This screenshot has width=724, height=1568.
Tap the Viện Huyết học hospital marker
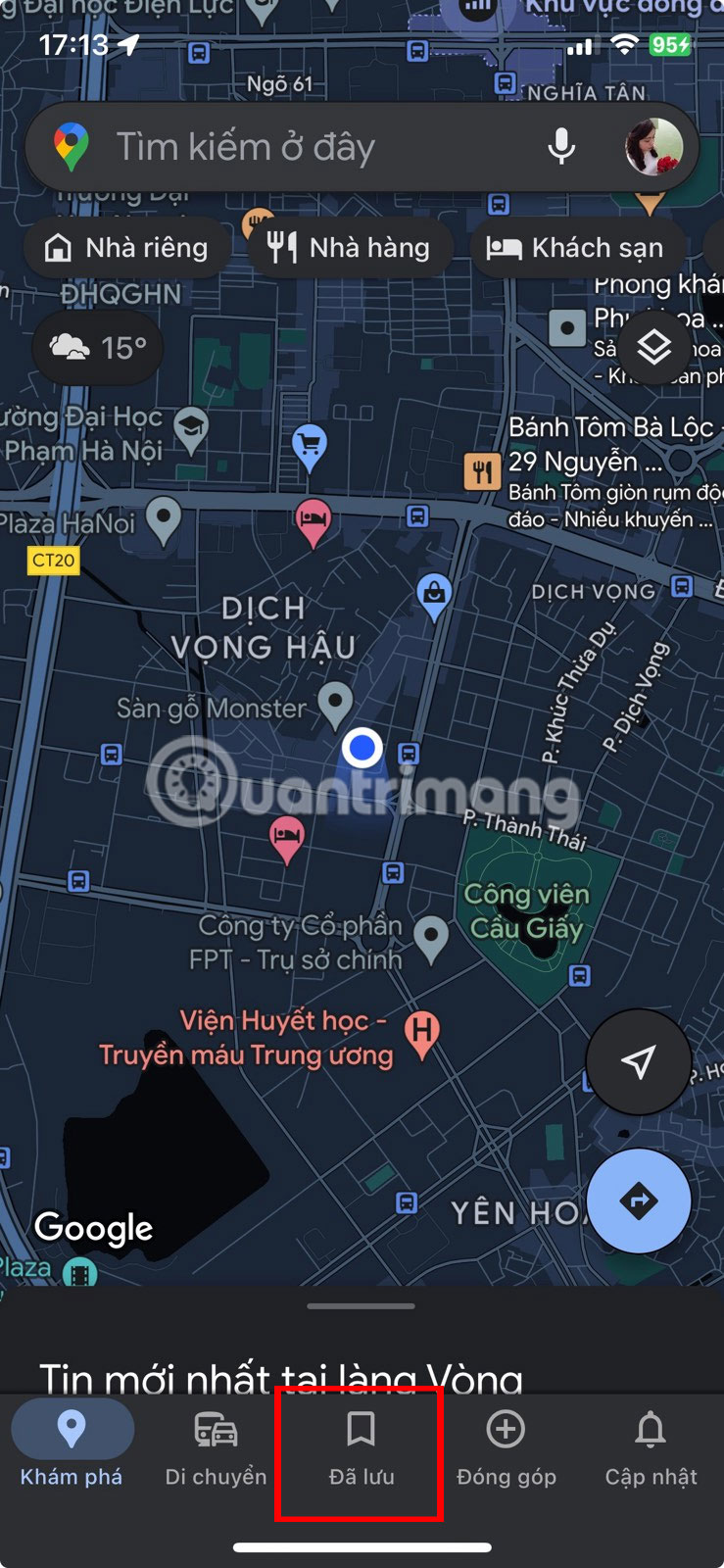pyautogui.click(x=422, y=1032)
